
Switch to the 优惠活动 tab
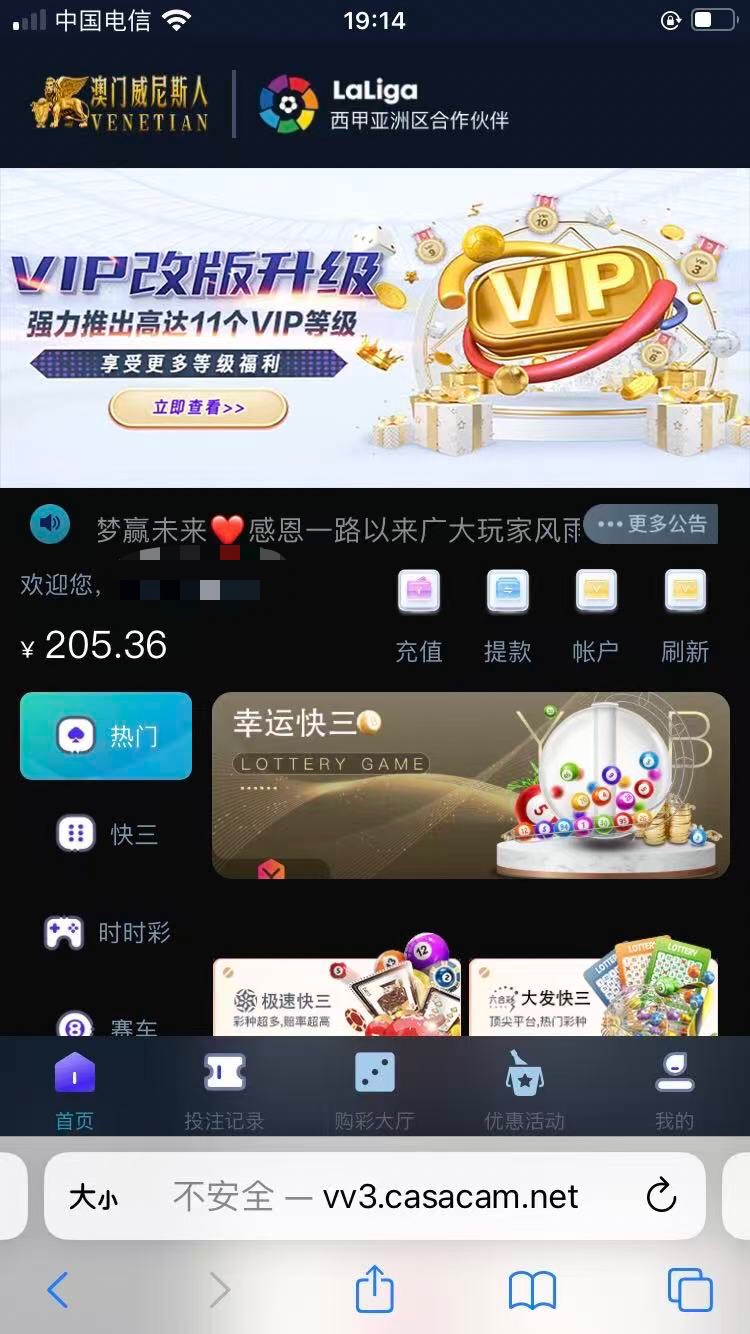(x=524, y=1090)
